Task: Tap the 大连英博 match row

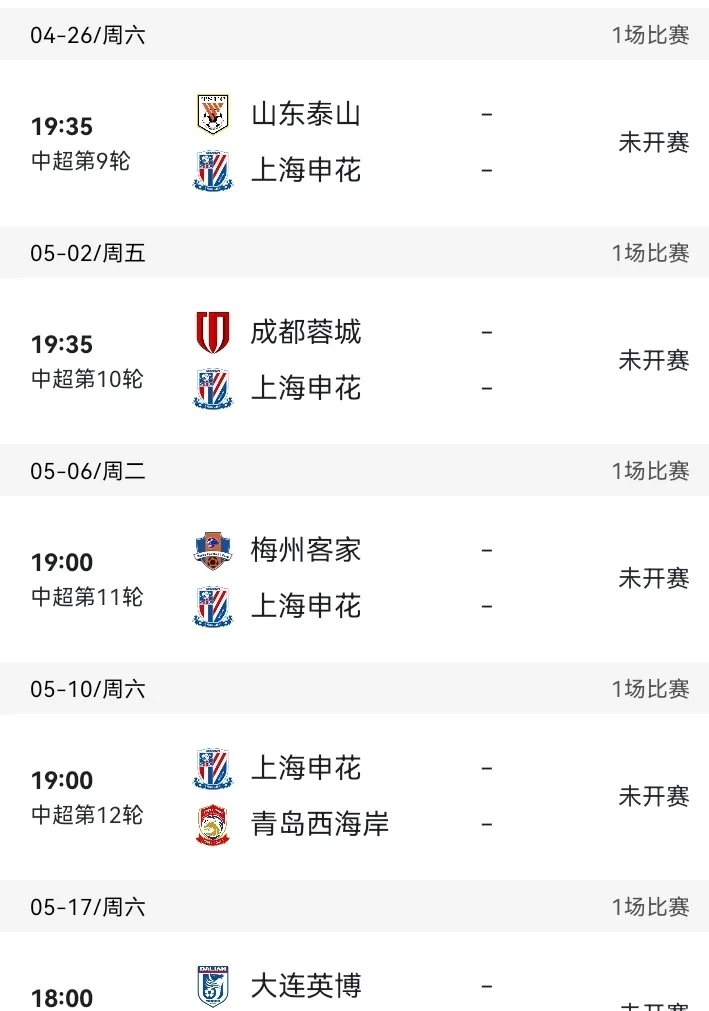Action: [354, 985]
